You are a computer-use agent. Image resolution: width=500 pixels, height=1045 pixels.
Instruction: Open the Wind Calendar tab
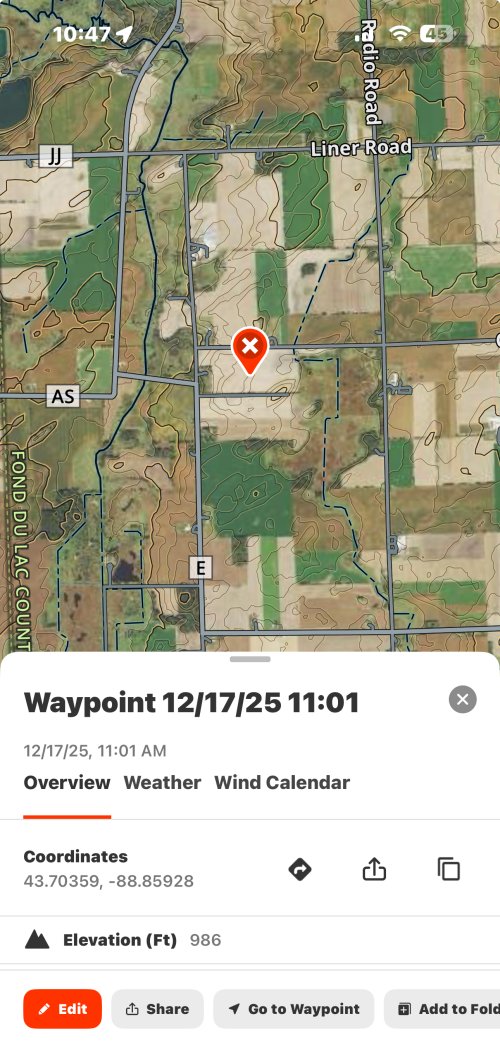pos(282,782)
